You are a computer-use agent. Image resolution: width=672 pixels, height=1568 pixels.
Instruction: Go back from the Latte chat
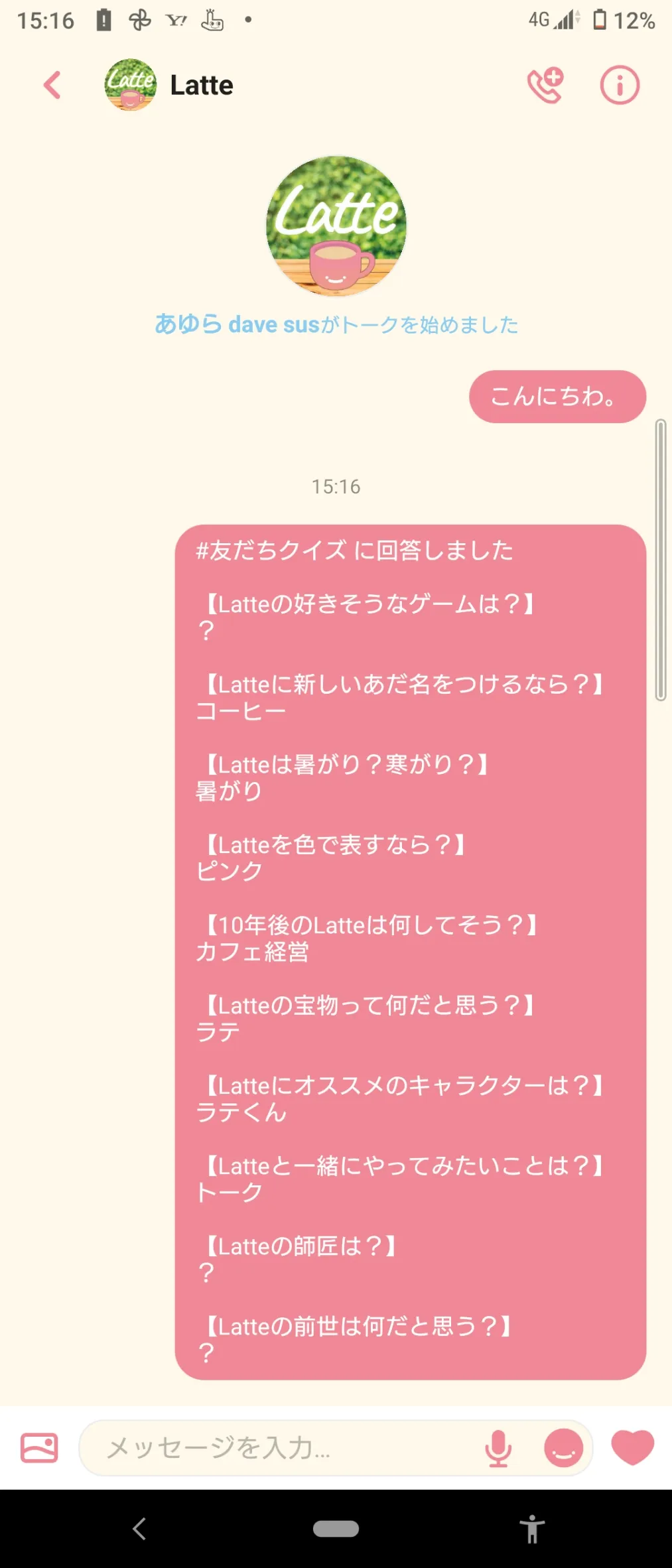pos(52,86)
